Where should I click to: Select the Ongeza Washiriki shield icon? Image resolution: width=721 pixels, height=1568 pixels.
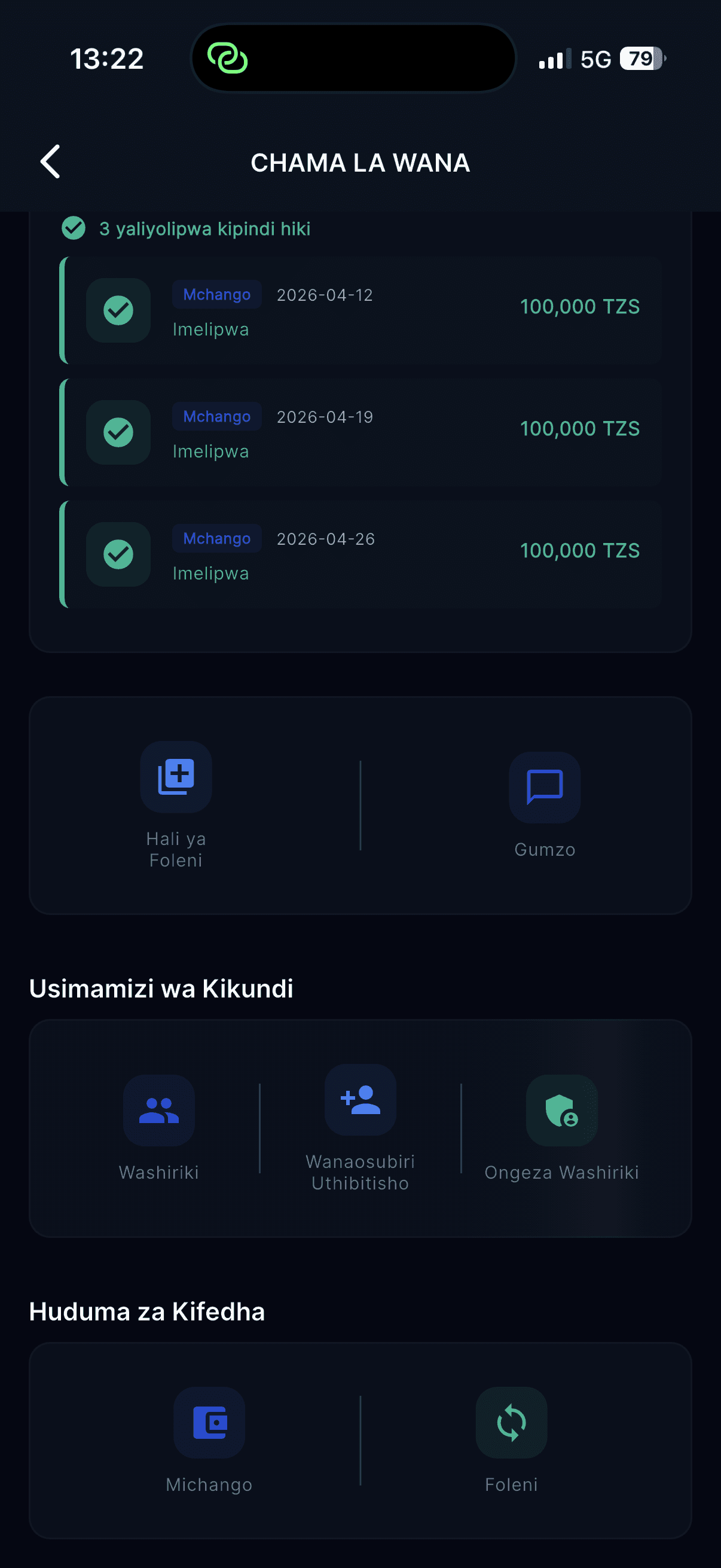tap(561, 1110)
